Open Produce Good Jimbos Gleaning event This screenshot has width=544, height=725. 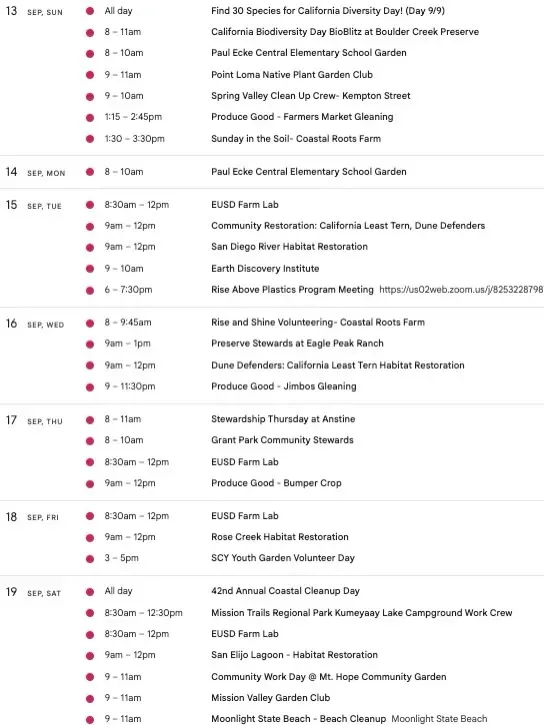pyautogui.click(x=284, y=387)
